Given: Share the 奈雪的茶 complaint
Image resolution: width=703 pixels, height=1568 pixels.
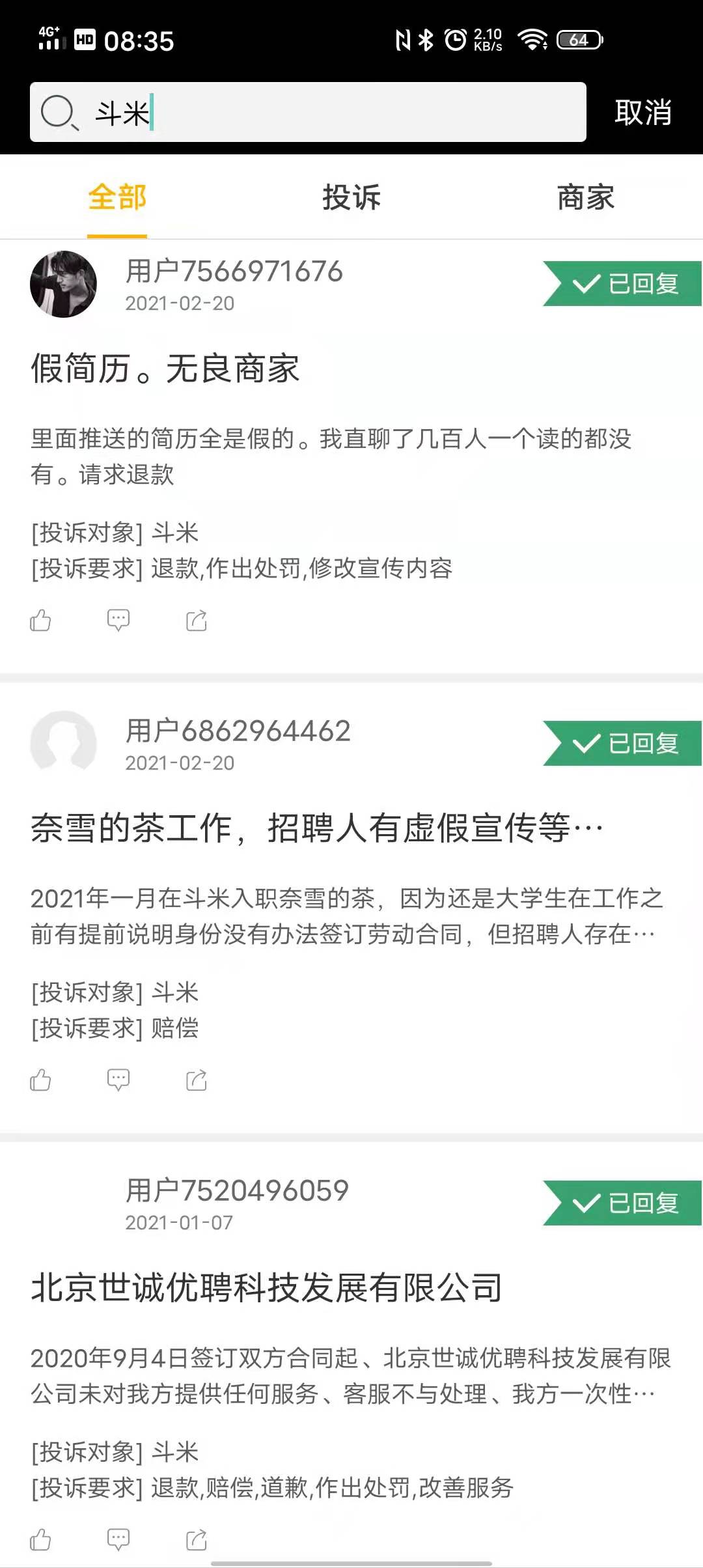Looking at the screenshot, I should [x=197, y=1080].
